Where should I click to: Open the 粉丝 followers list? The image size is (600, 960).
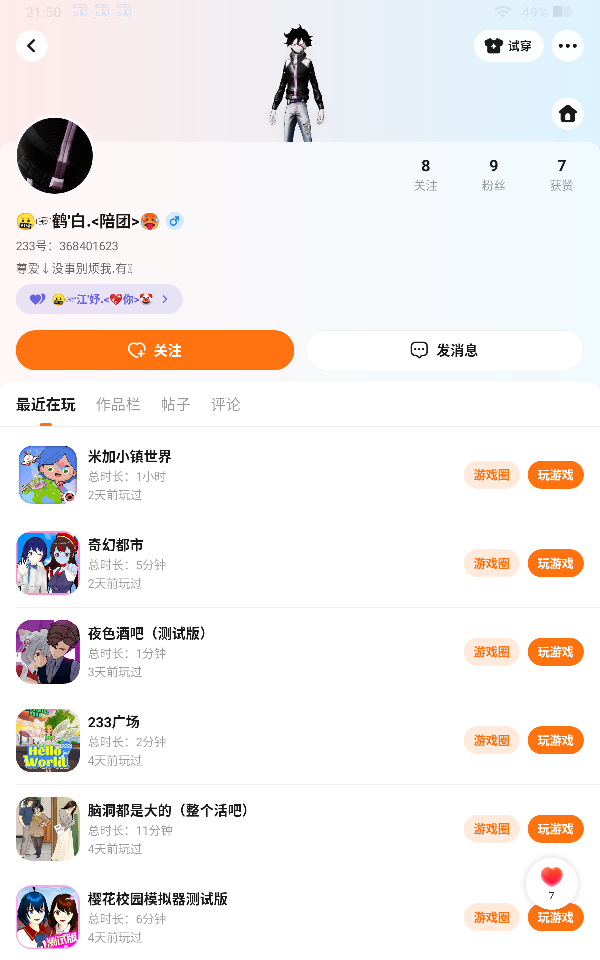coord(493,174)
